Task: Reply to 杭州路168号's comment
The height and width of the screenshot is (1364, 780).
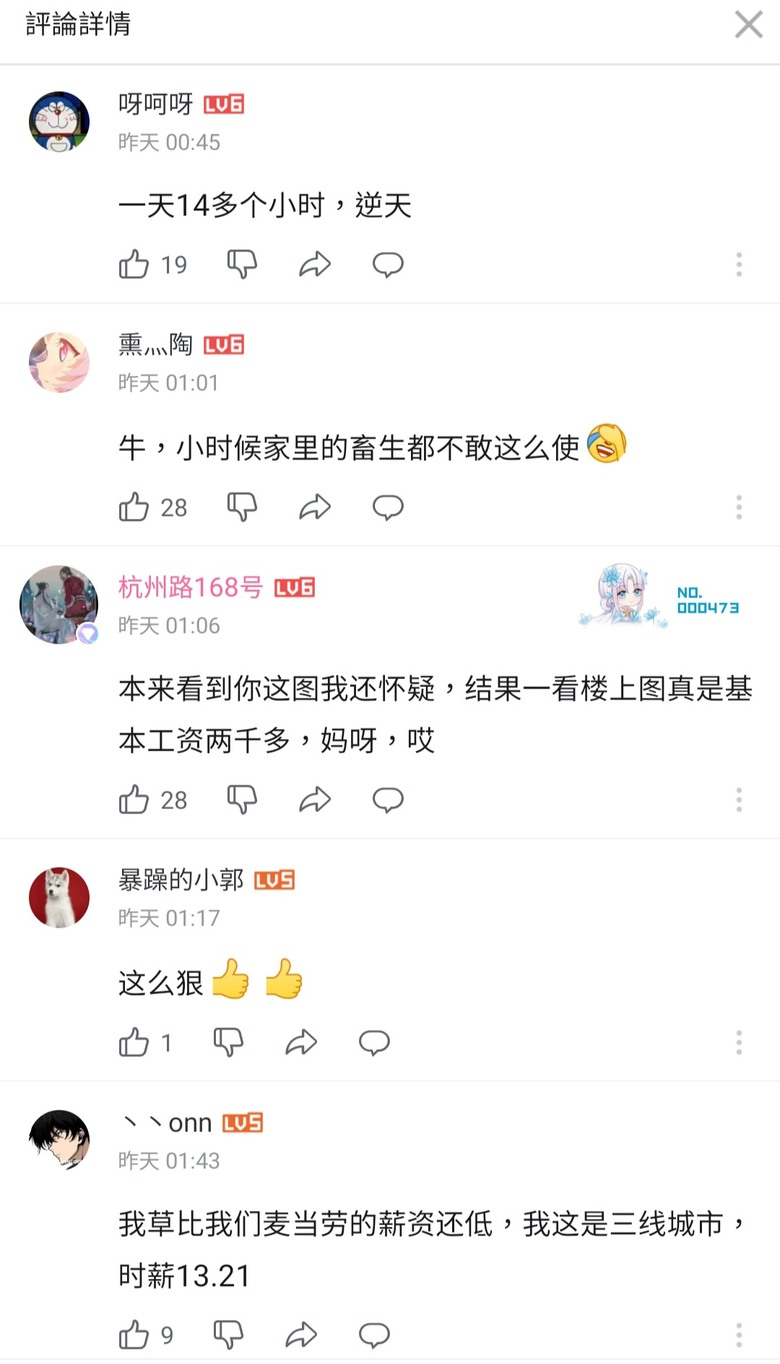Action: point(388,800)
